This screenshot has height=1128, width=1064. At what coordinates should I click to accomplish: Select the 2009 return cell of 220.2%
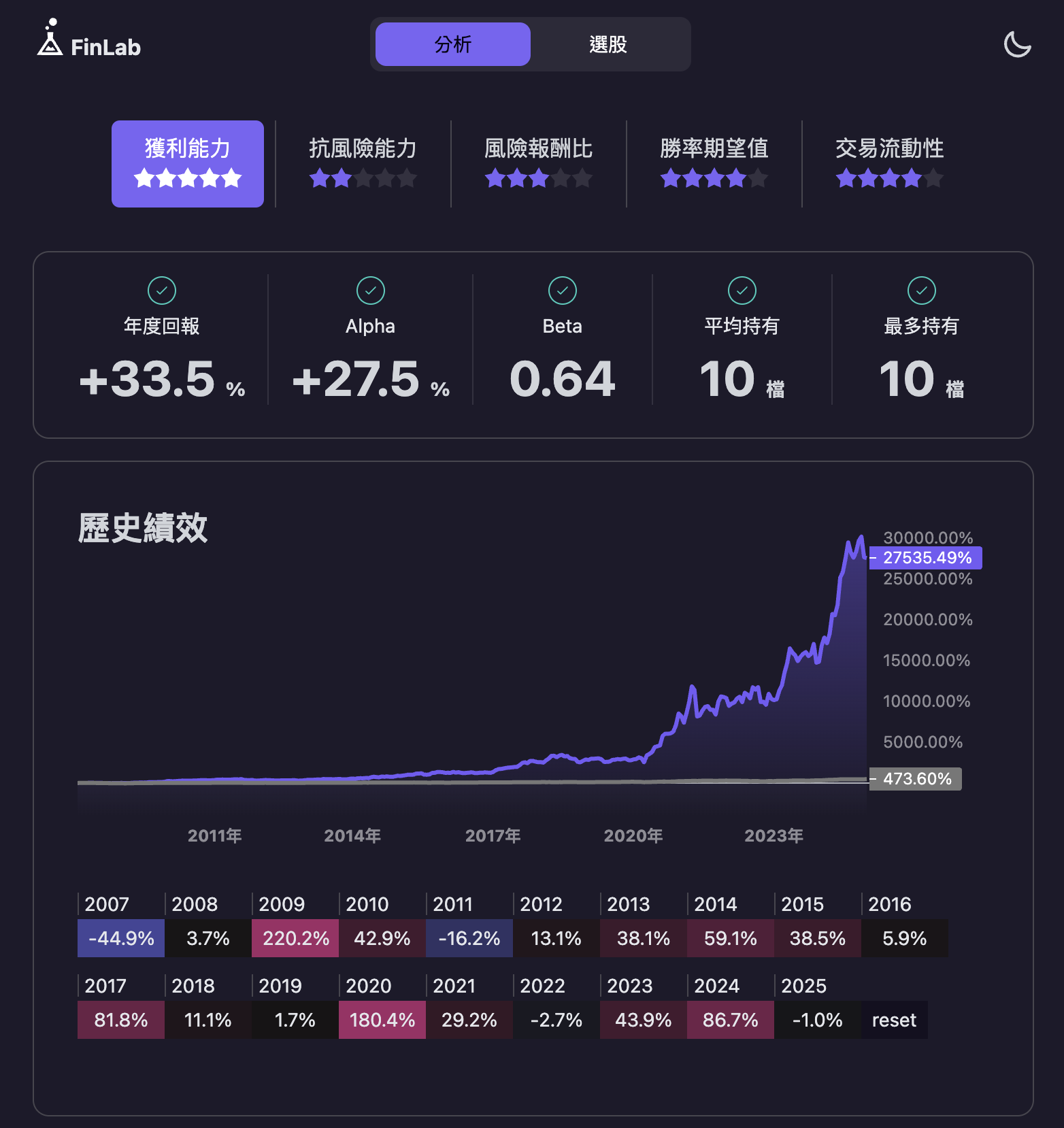pyautogui.click(x=295, y=938)
